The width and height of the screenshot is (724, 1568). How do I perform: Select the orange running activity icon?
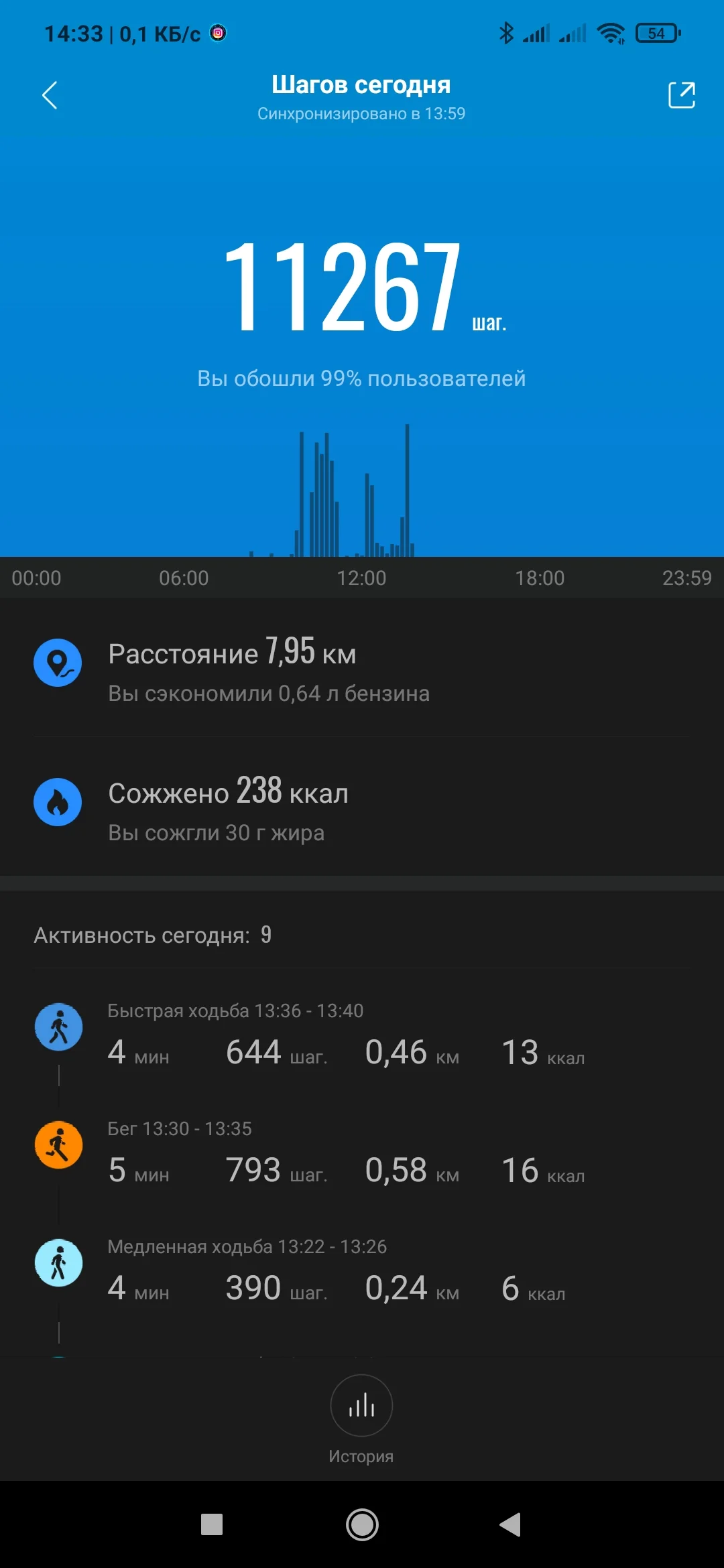pos(58,1145)
